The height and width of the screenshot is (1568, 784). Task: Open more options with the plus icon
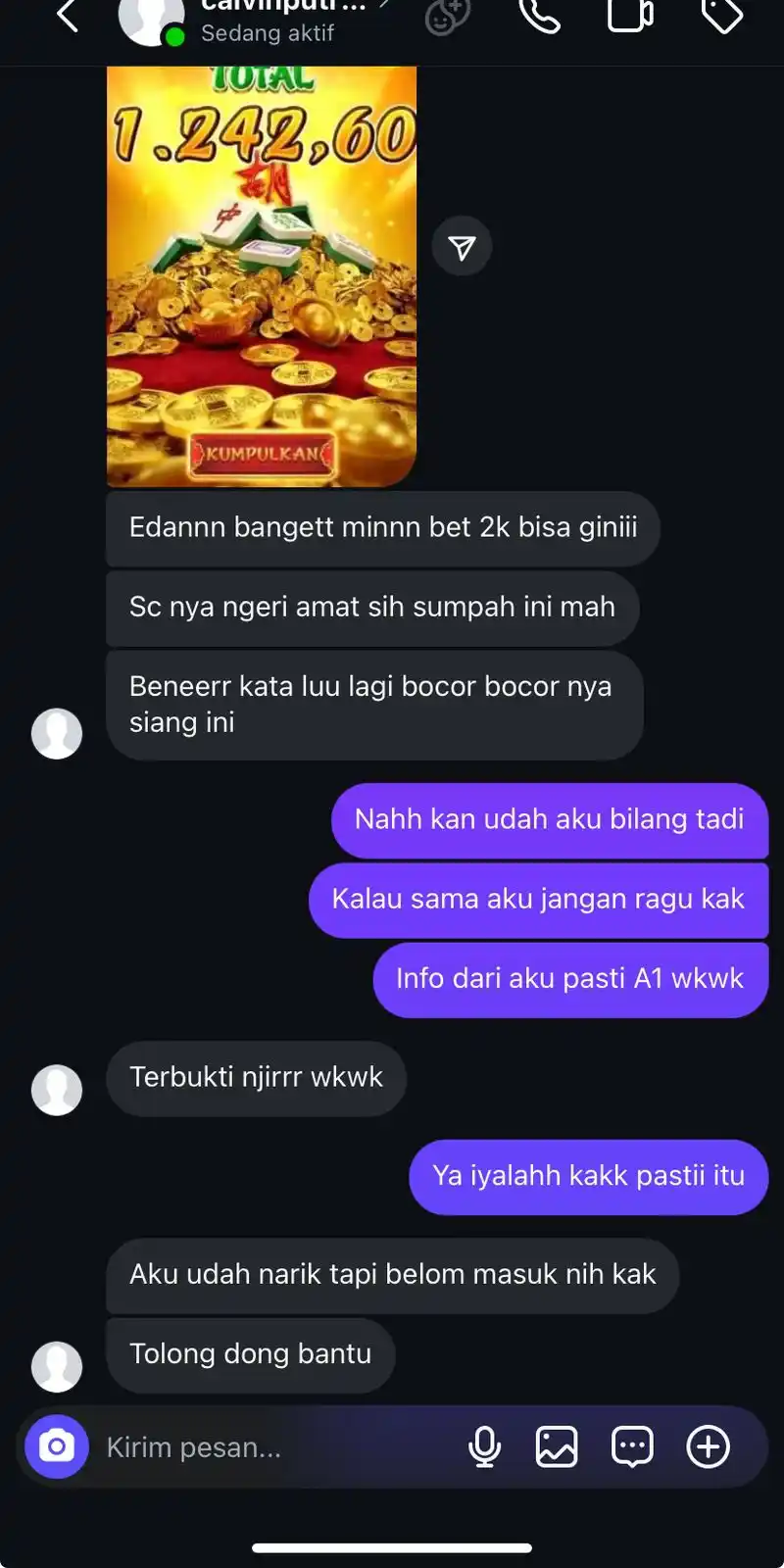(708, 1446)
